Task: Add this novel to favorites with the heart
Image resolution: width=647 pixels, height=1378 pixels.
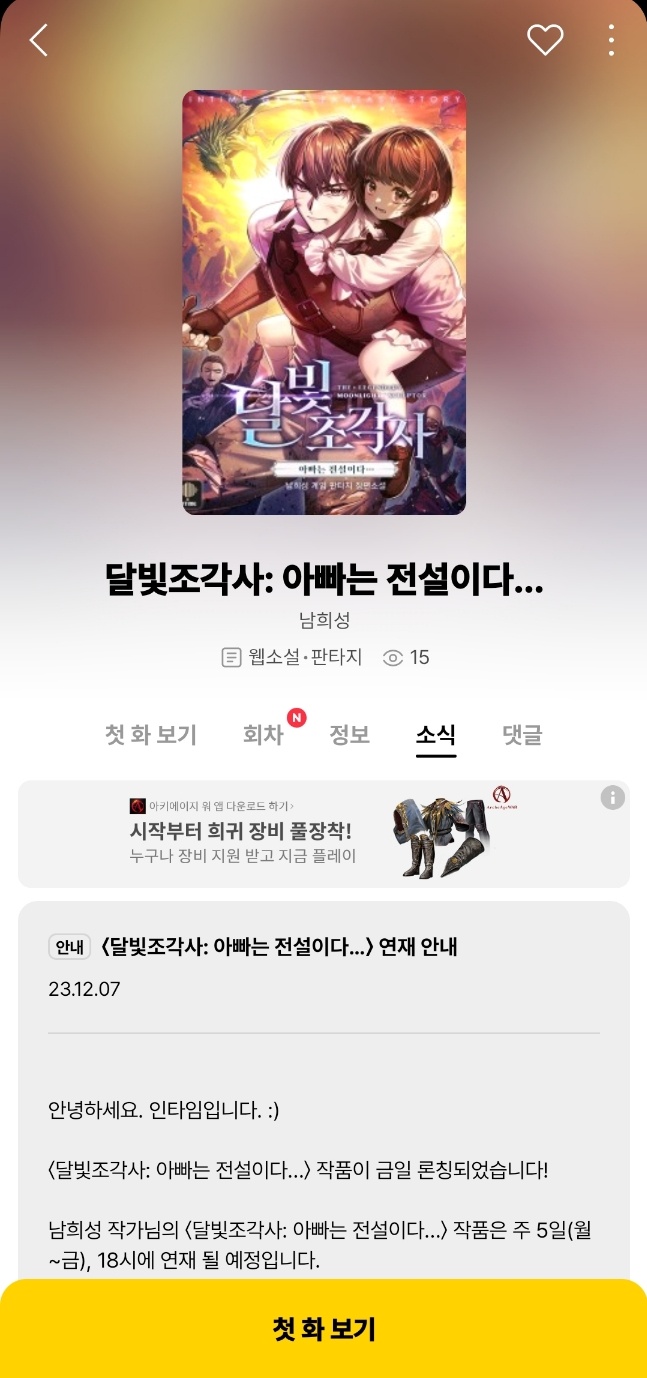Action: (545, 40)
